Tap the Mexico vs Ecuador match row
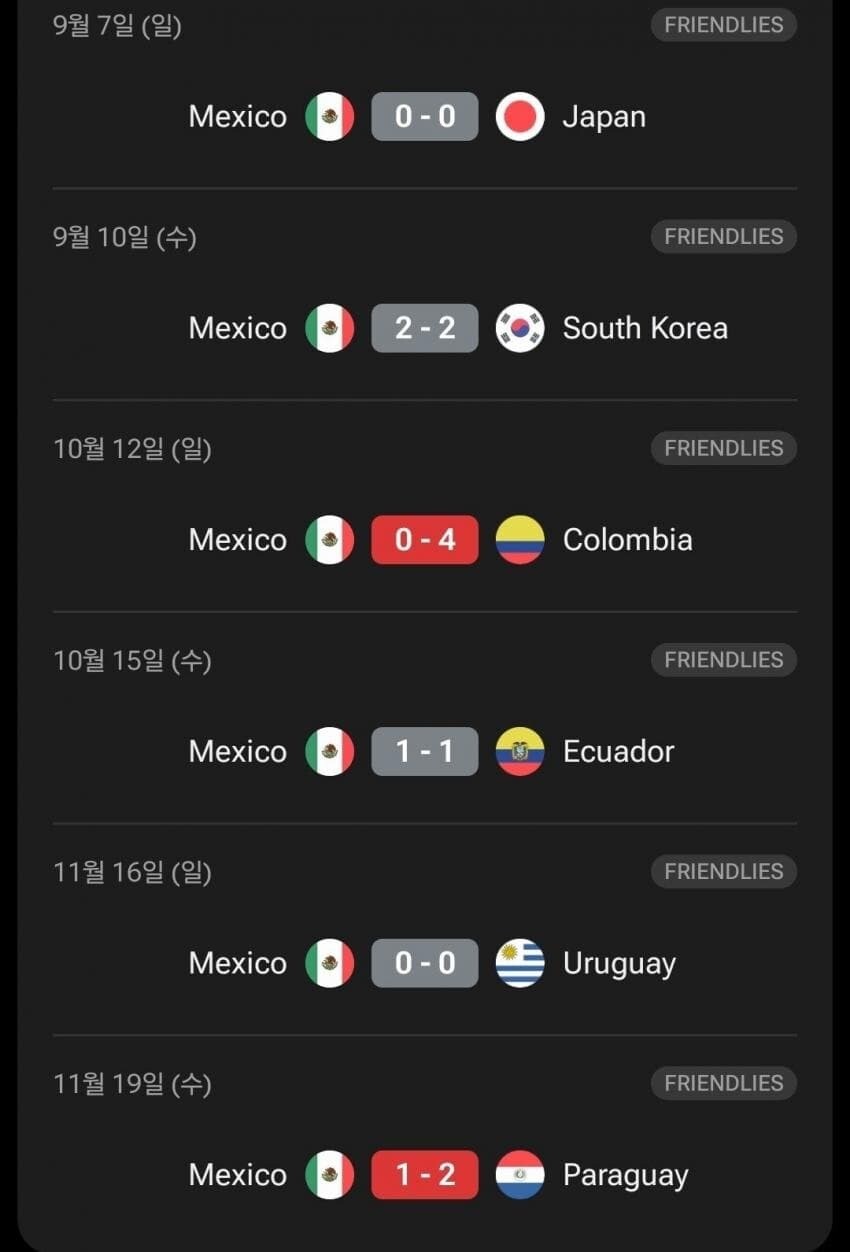The image size is (850, 1252). click(x=424, y=752)
